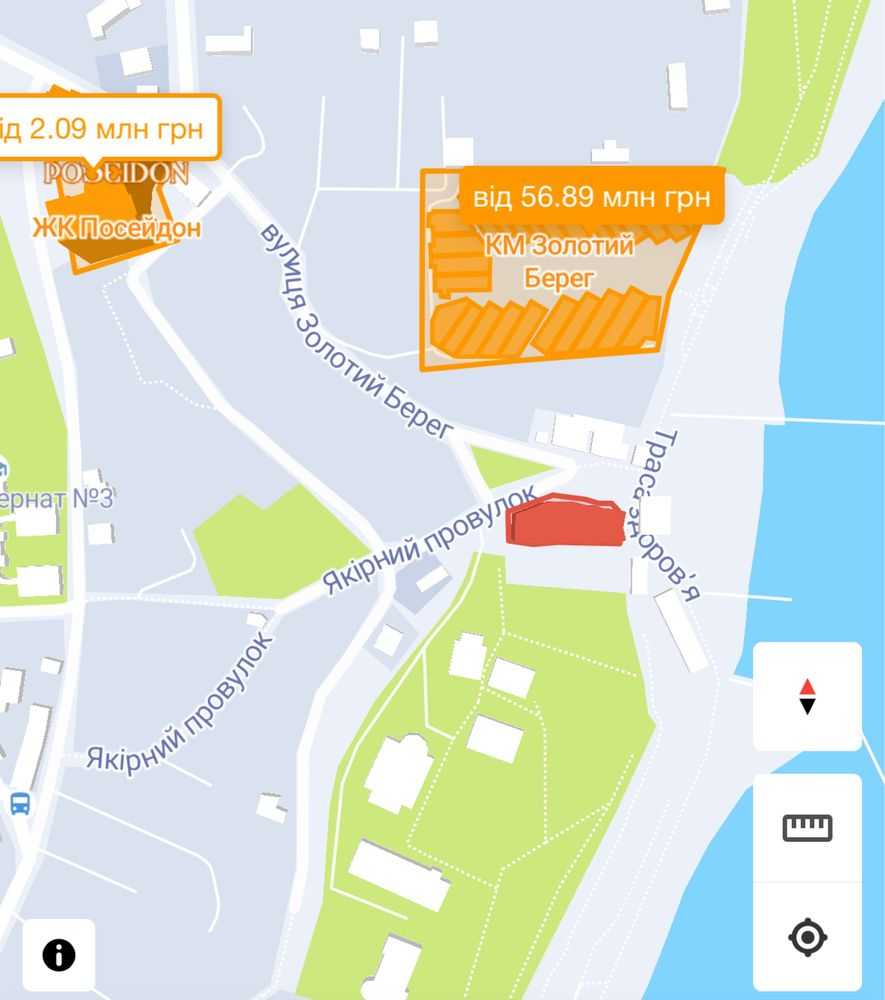The width and height of the screenshot is (885, 1000).
Task: Open the 56.89 млн грн price marker
Action: click(x=592, y=197)
